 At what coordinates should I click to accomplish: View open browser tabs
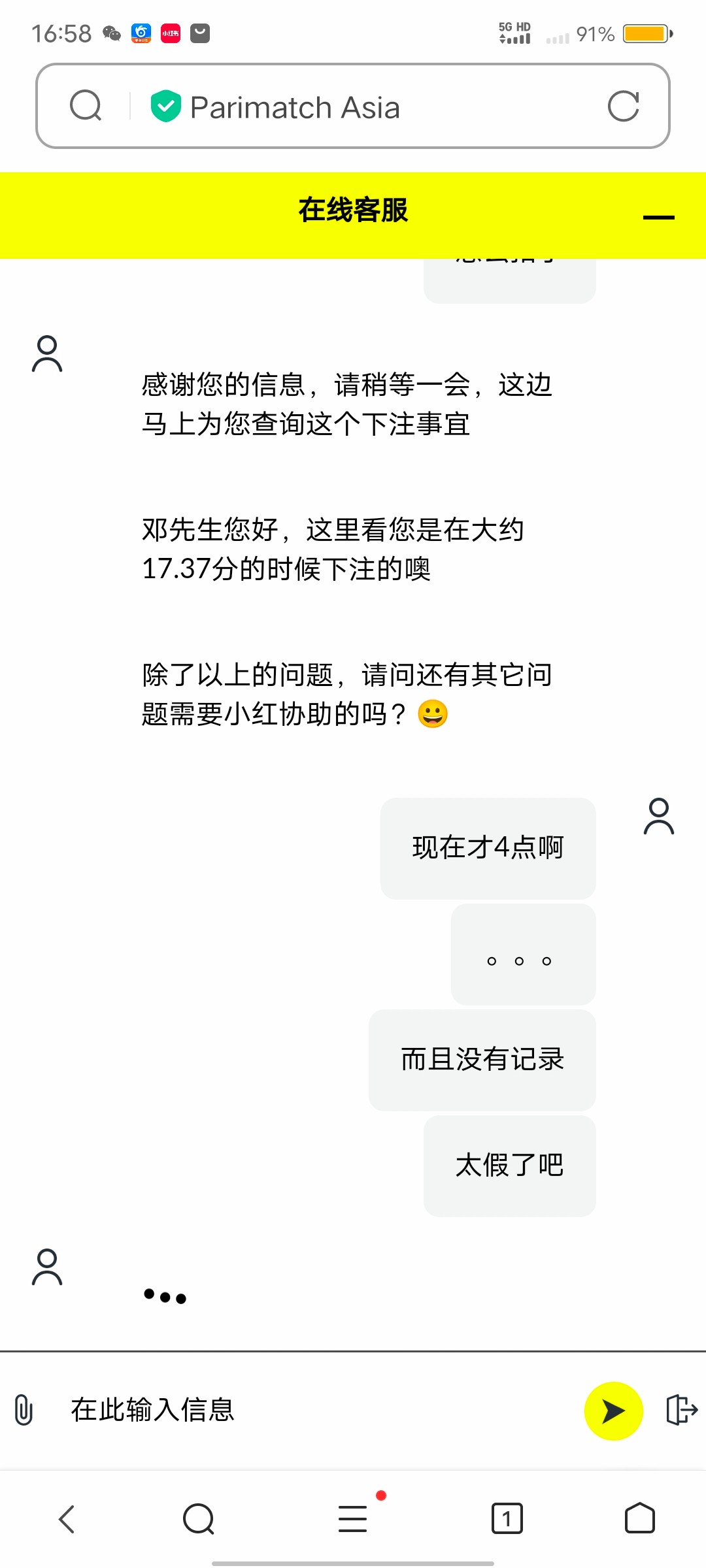coord(507,1518)
